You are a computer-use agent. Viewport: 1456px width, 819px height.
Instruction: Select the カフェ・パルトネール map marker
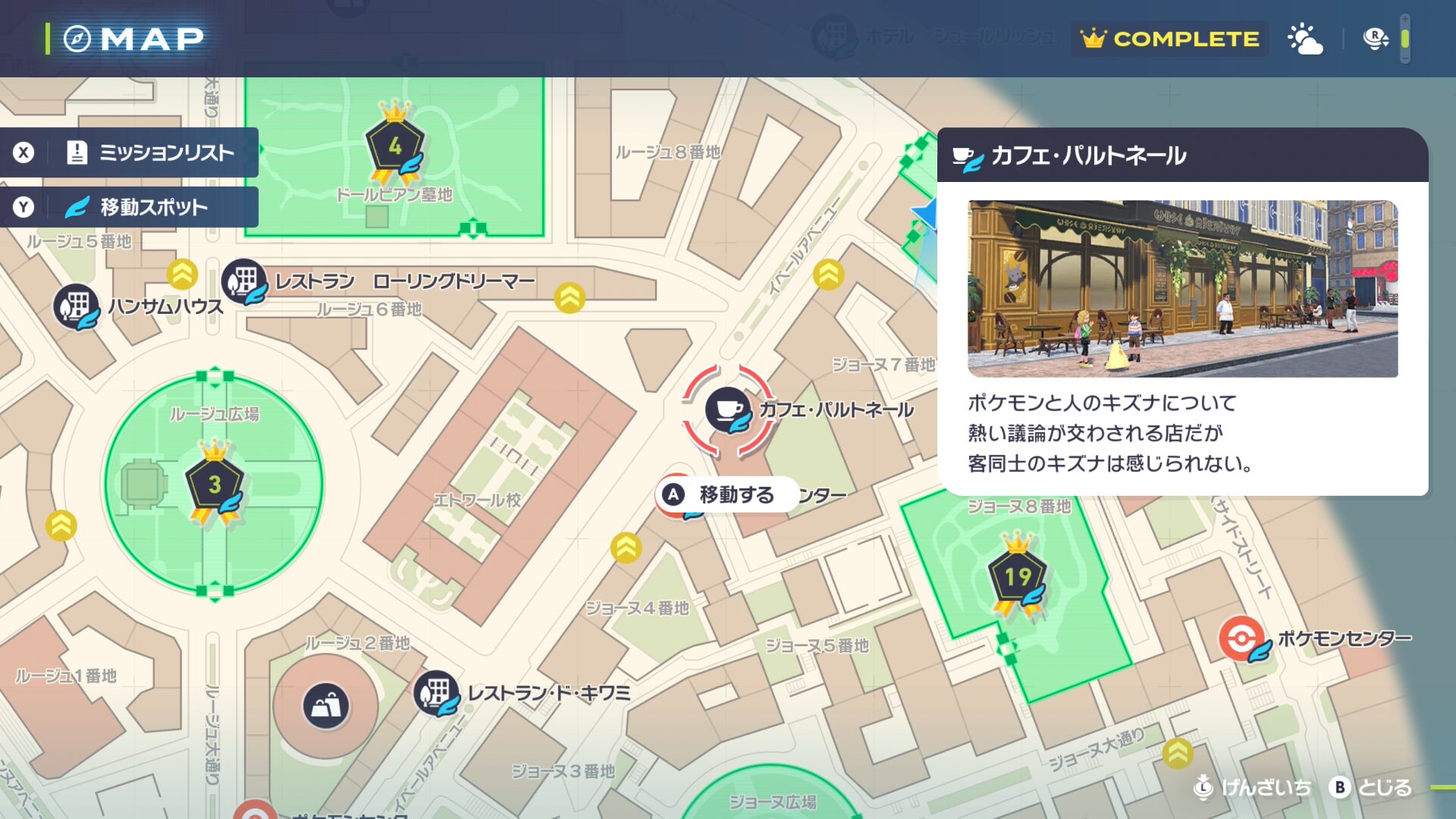(x=728, y=410)
